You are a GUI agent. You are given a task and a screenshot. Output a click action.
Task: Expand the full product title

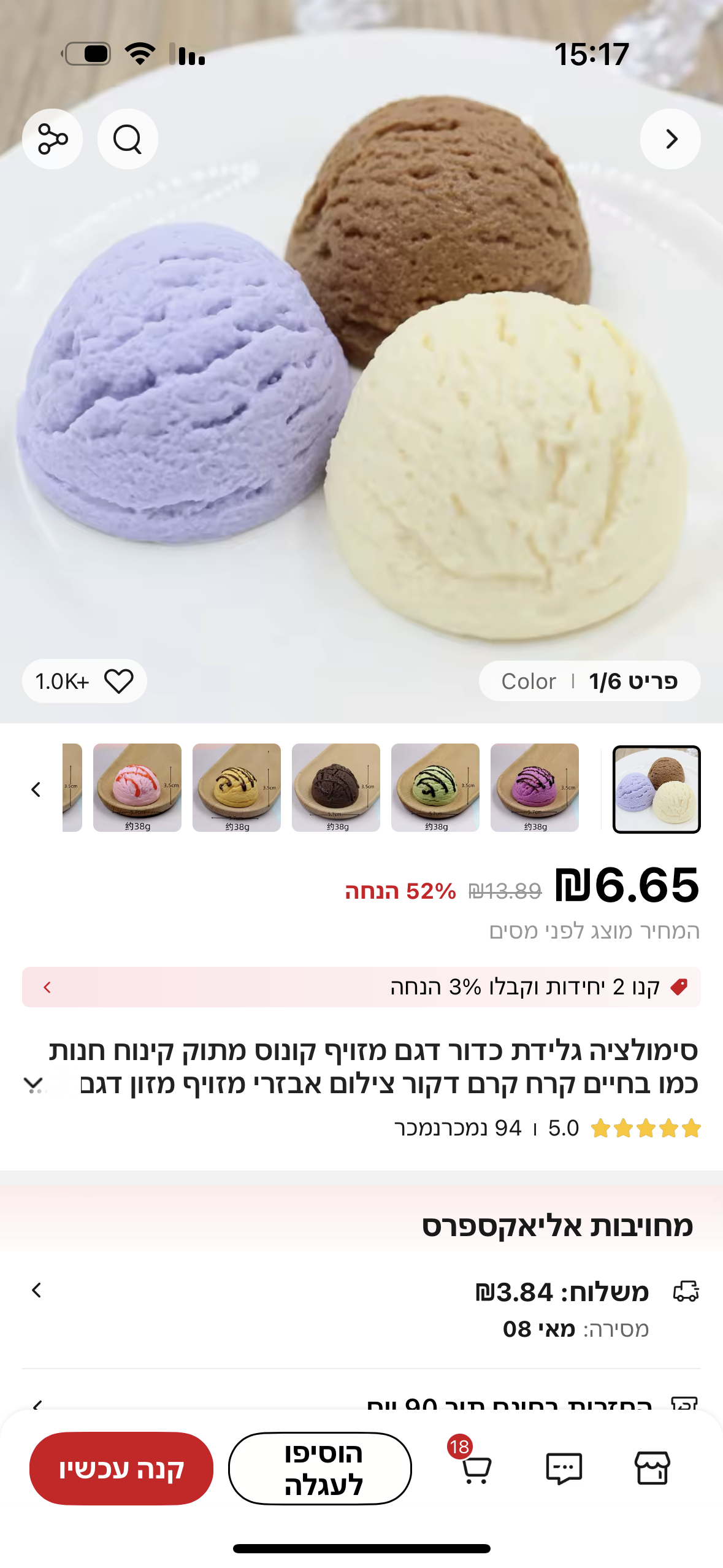[x=34, y=1085]
